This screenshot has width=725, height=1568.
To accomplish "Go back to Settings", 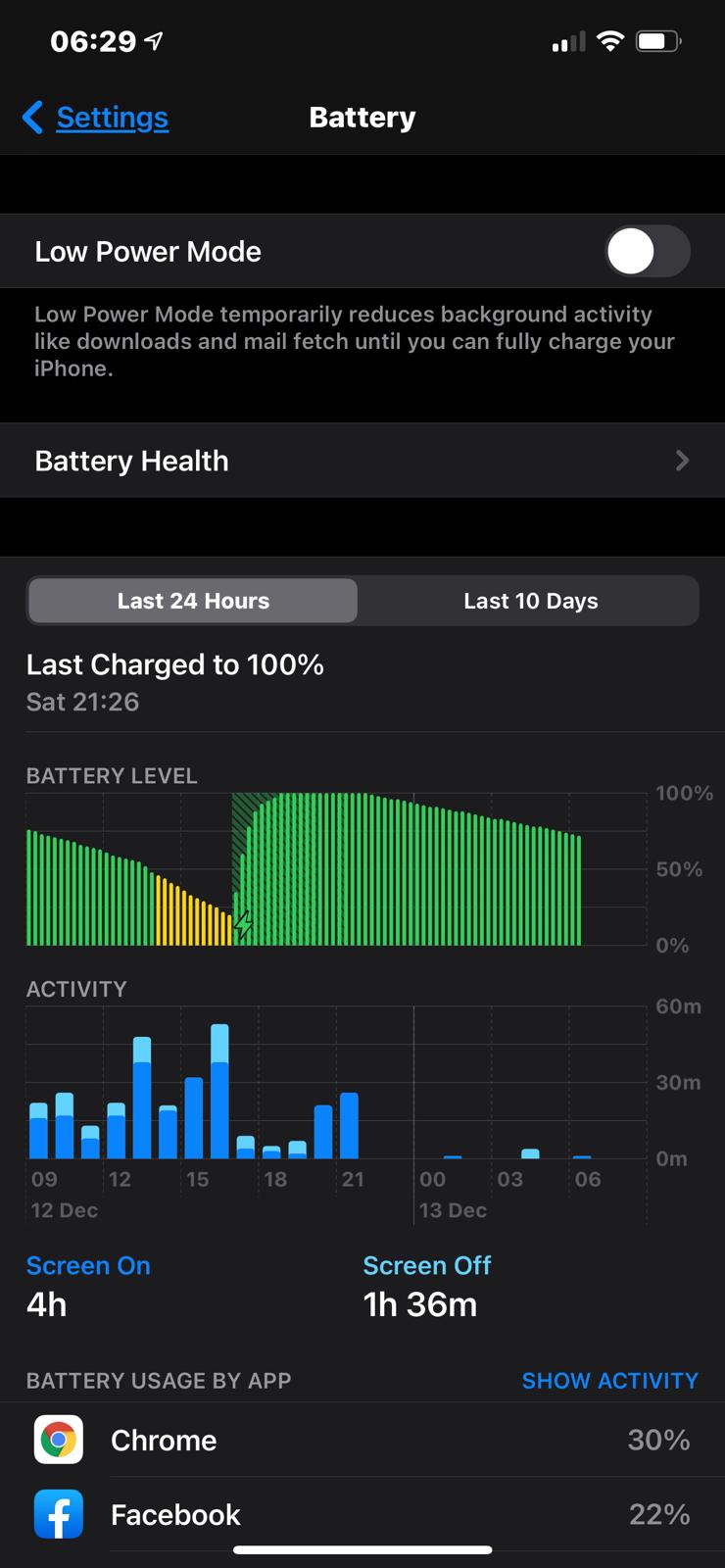I will [x=96, y=118].
